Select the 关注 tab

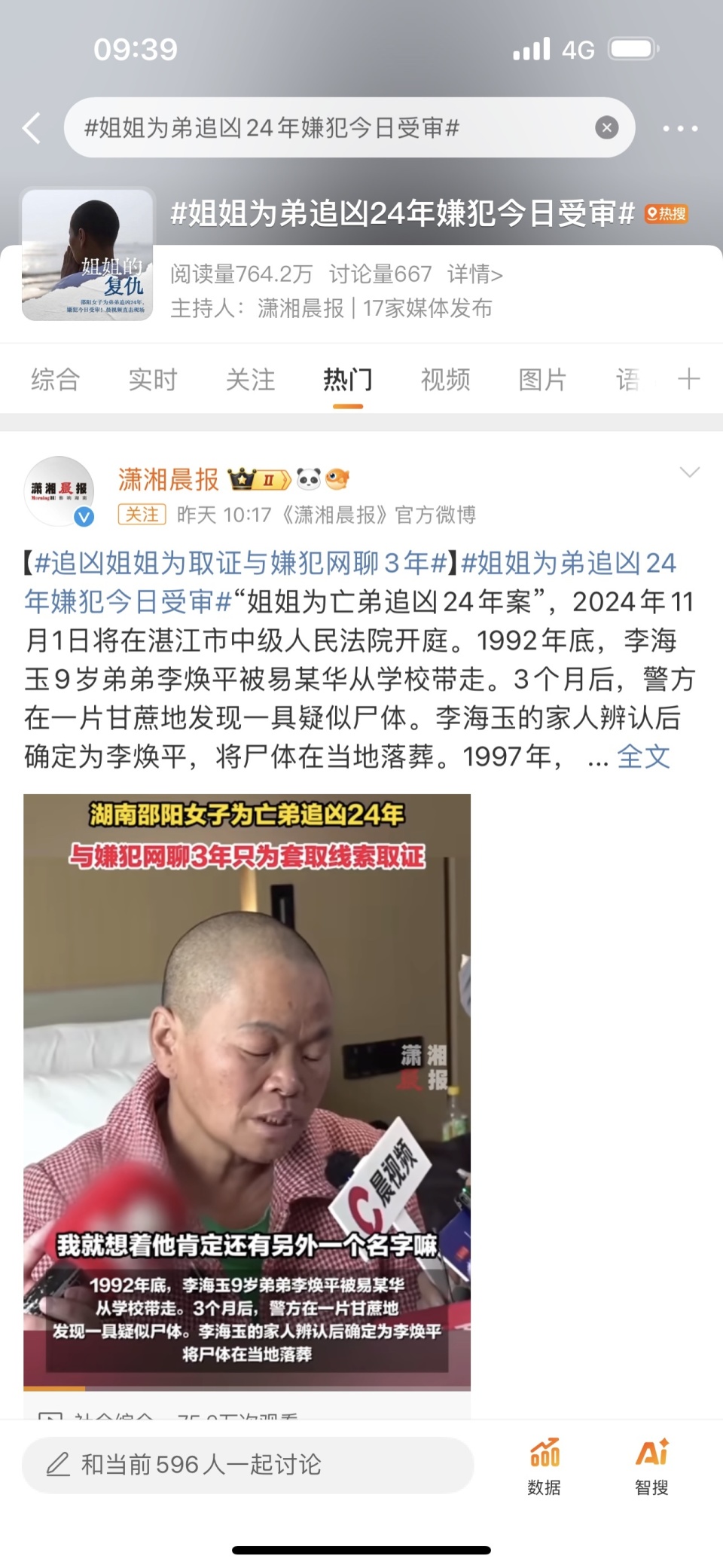click(251, 380)
